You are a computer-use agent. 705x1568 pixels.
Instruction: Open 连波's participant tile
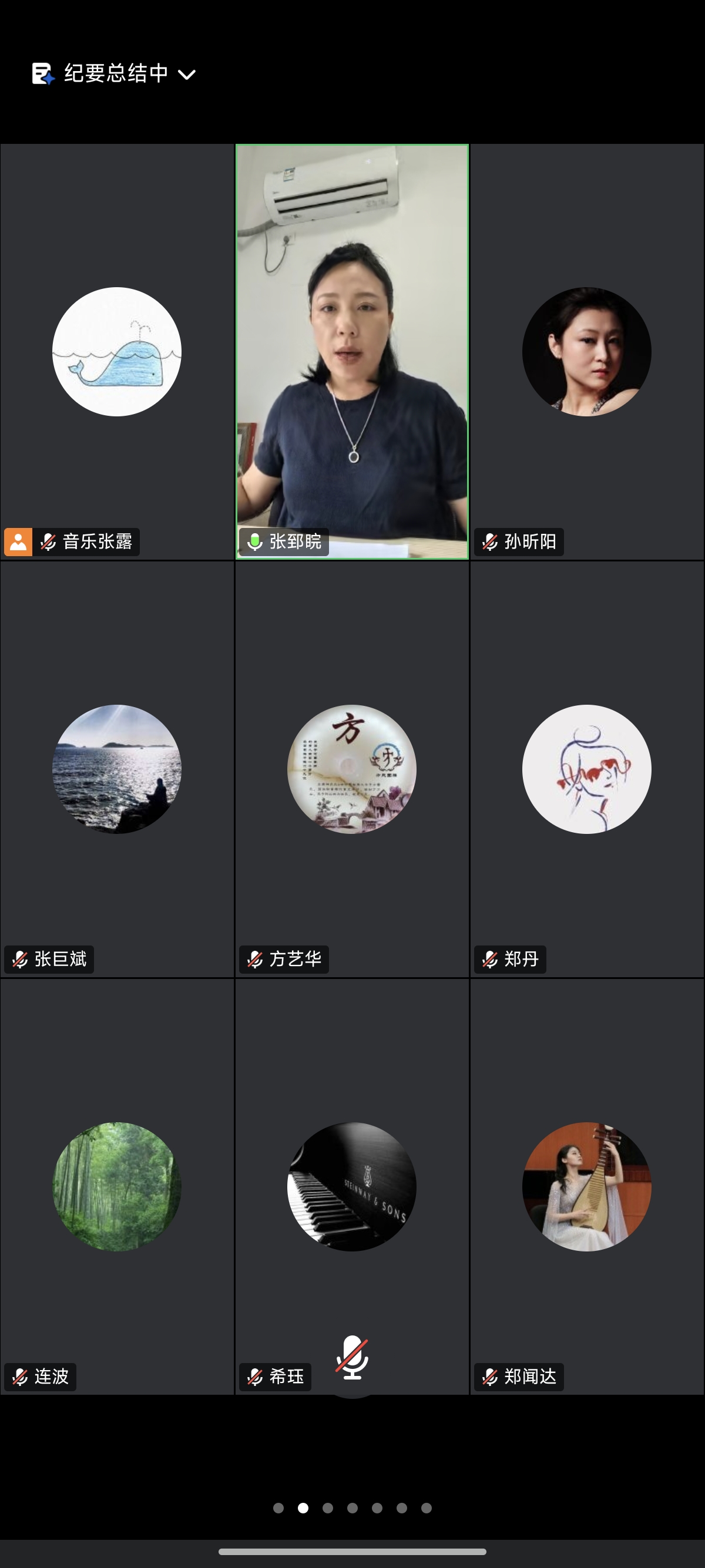[x=117, y=1187]
